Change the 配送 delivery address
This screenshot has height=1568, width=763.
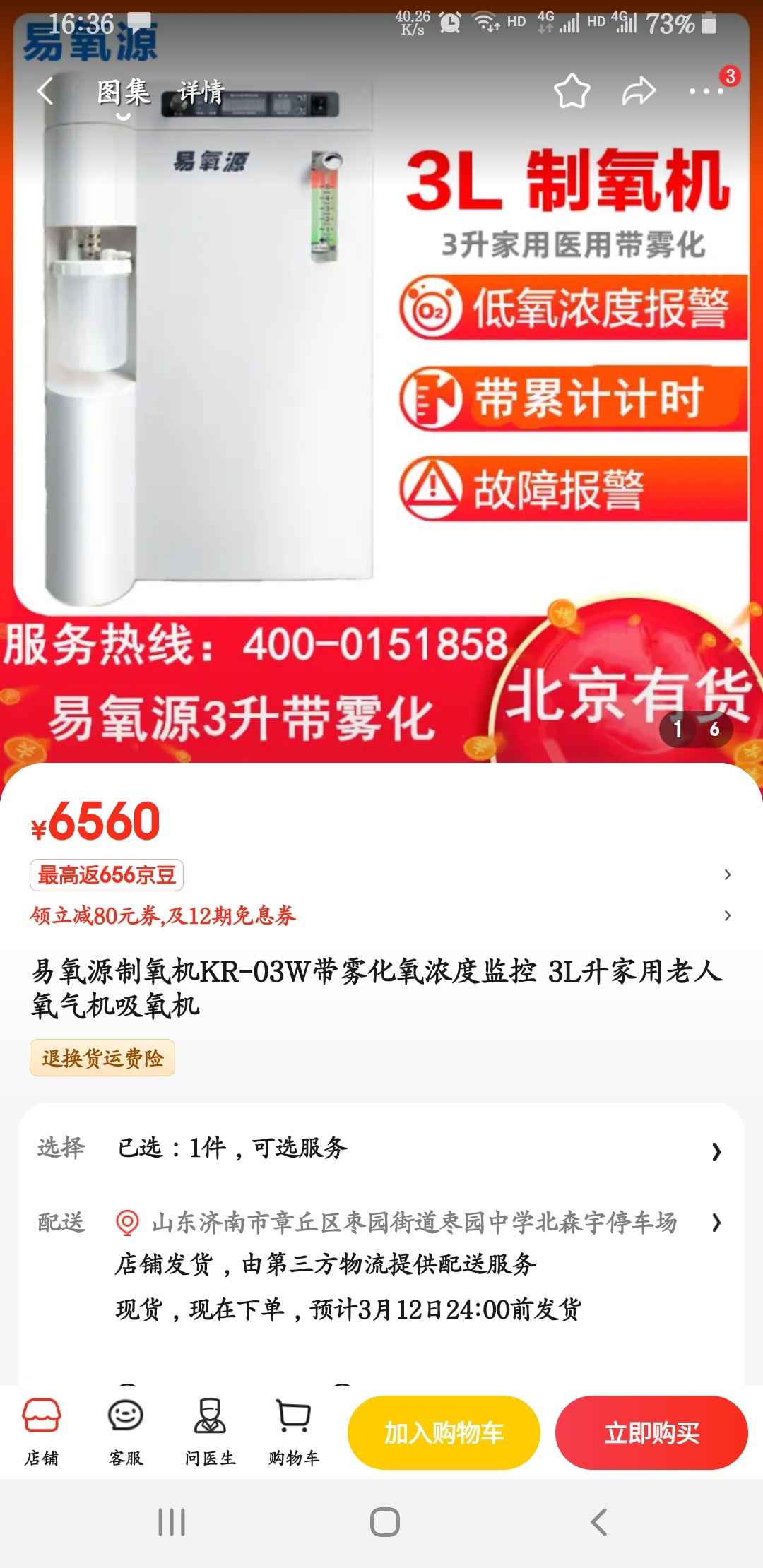click(414, 1223)
